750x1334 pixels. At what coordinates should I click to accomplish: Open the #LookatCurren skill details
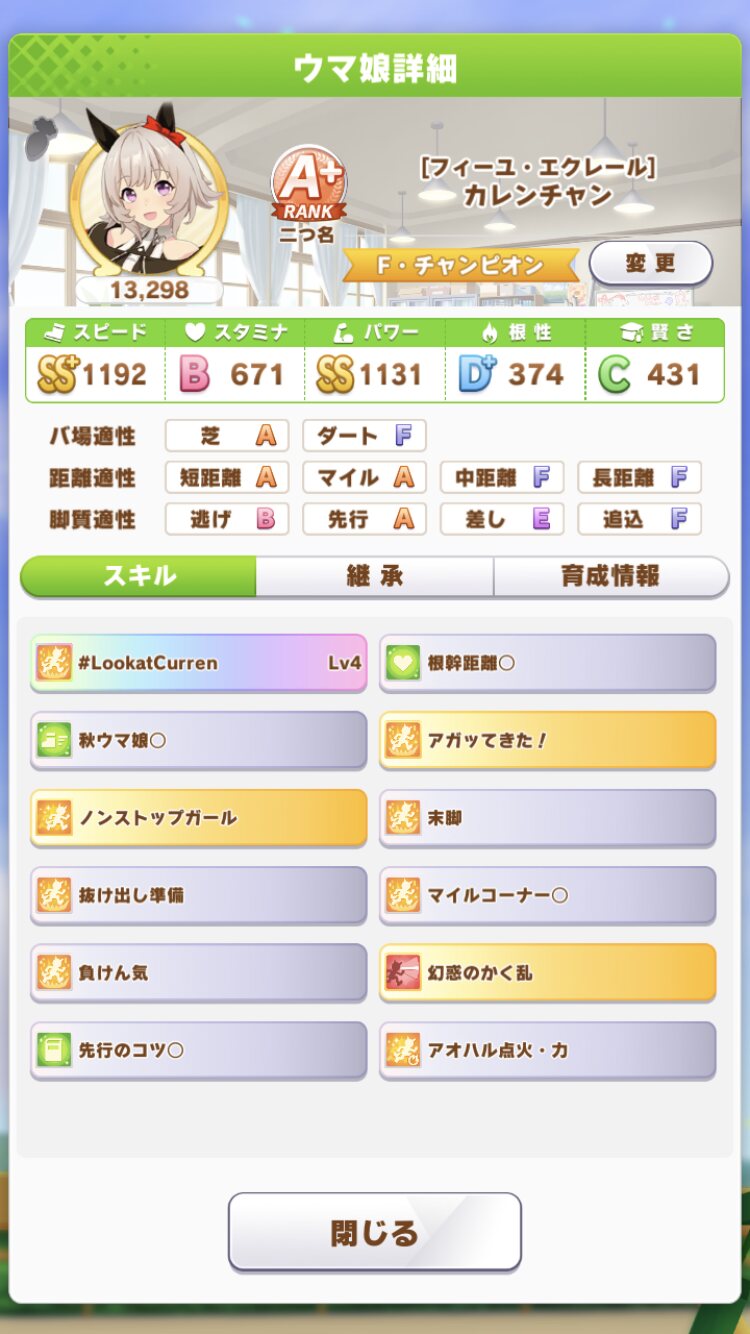(199, 663)
